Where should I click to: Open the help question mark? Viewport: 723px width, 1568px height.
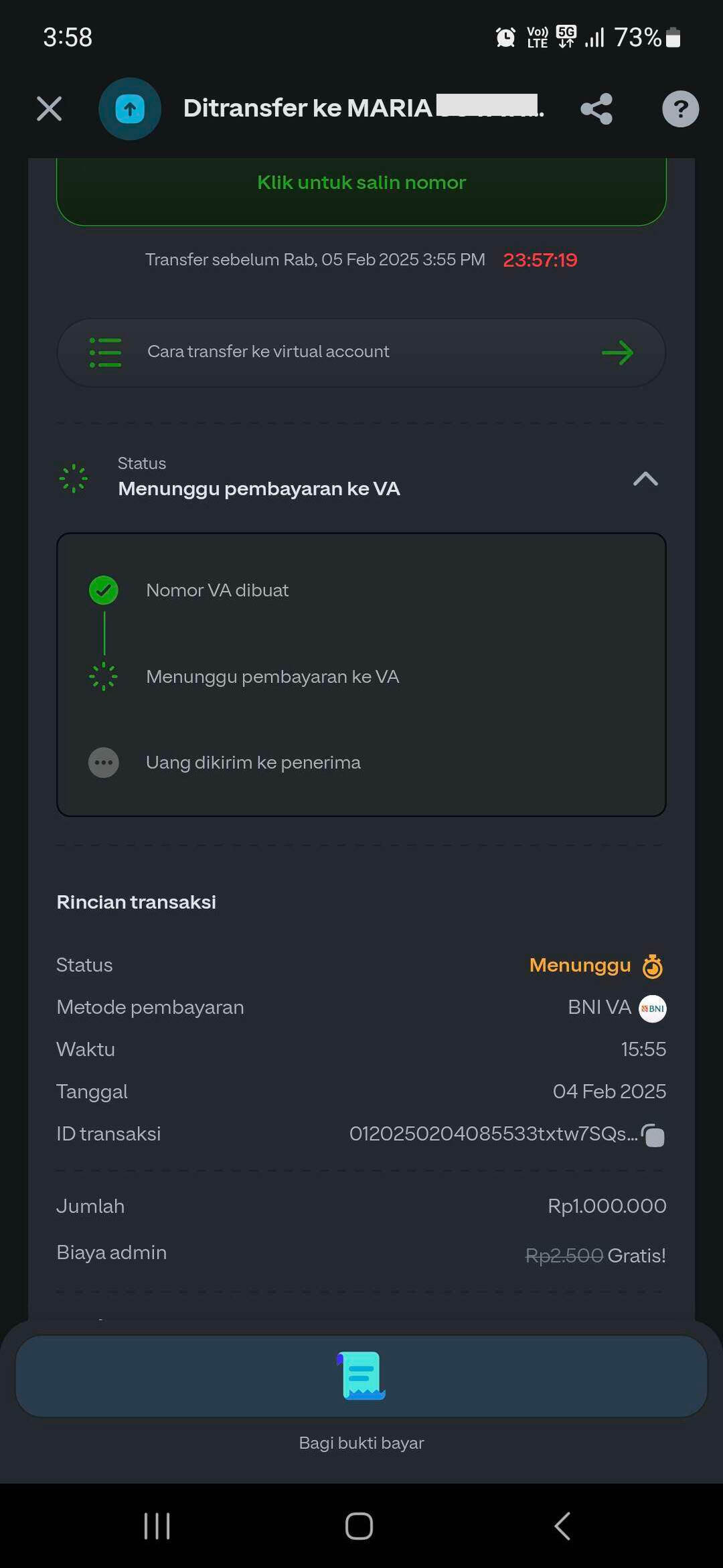680,108
